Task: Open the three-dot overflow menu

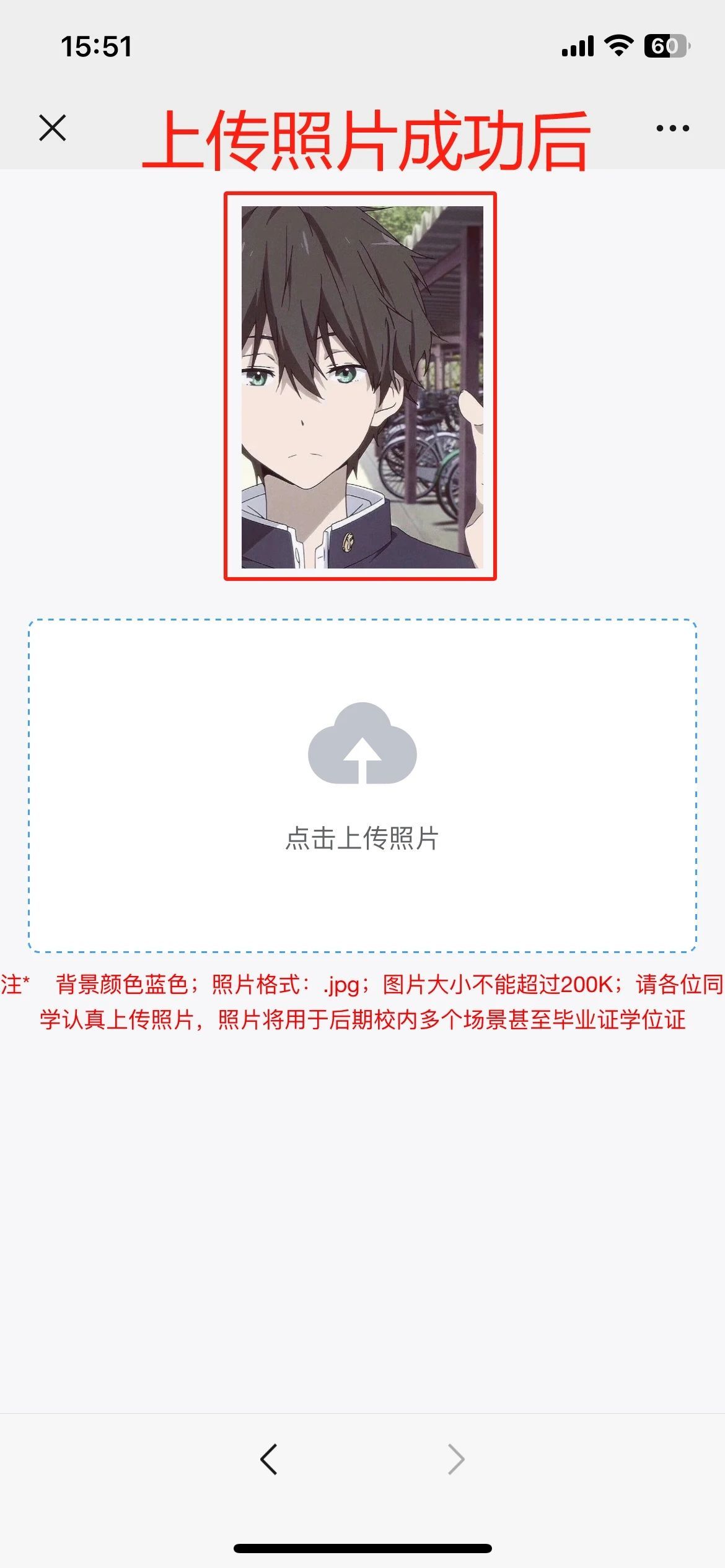Action: 672,128
